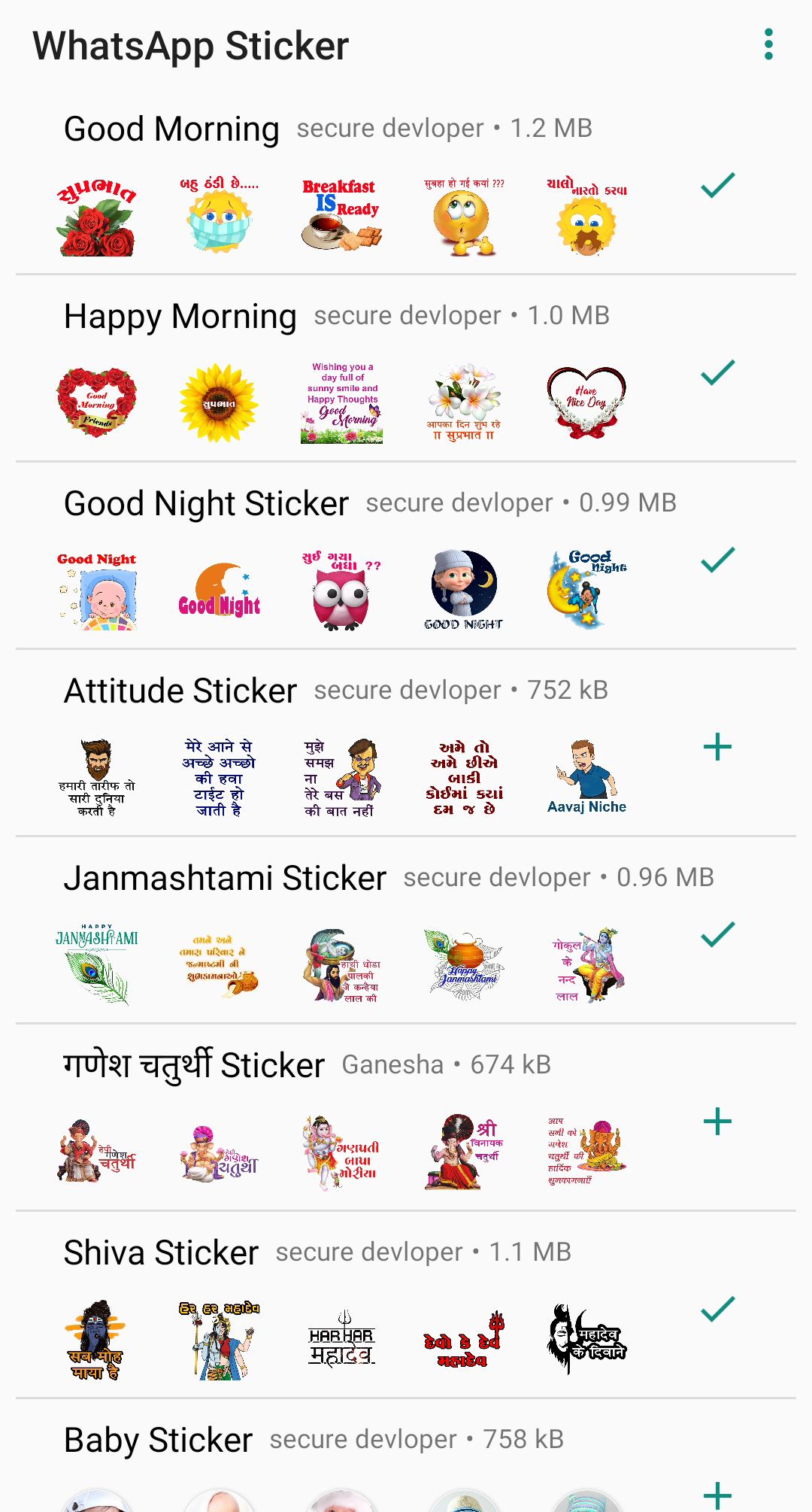Tap the checkmark on Happy Morning pack
The image size is (812, 1512).
click(717, 372)
